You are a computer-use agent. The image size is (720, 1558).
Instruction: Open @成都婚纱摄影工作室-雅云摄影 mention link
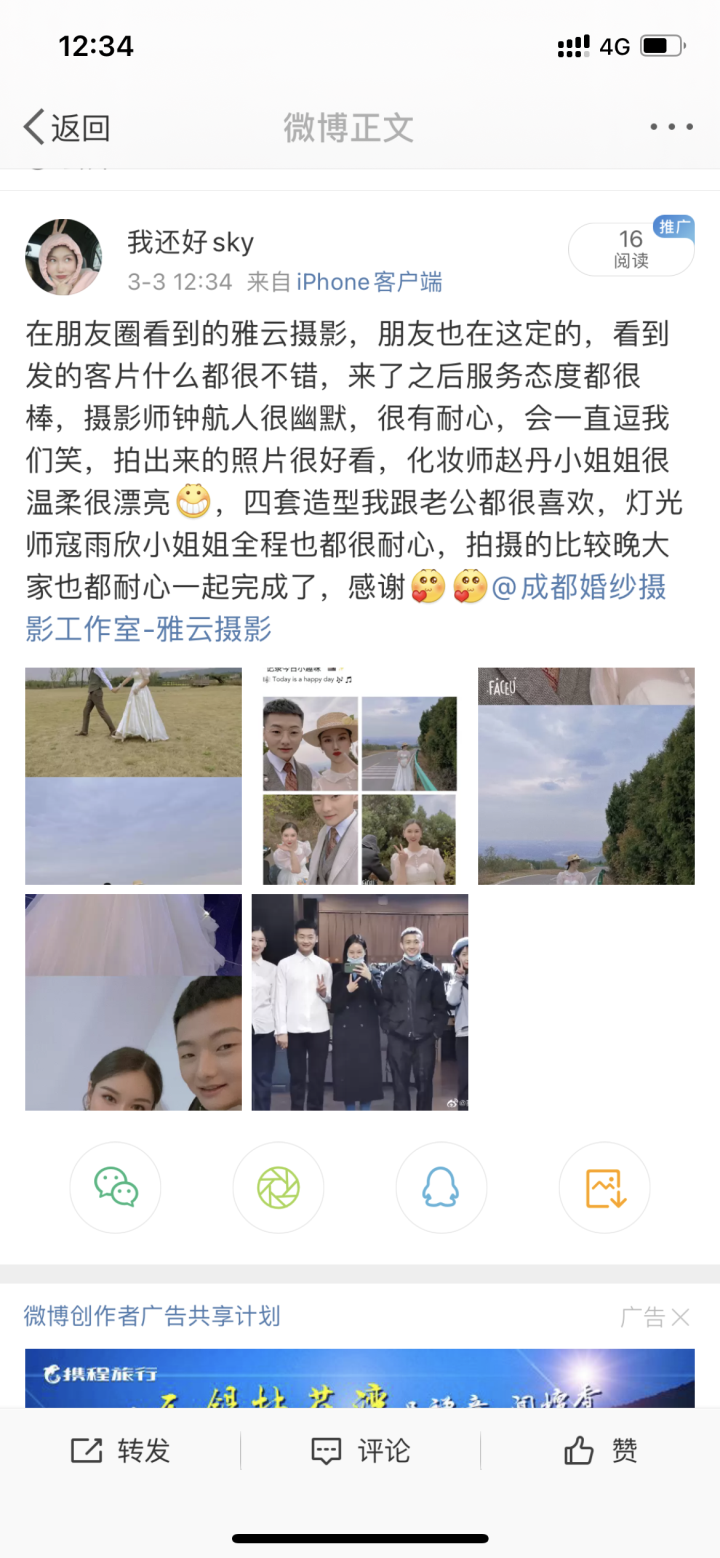pyautogui.click(x=347, y=608)
